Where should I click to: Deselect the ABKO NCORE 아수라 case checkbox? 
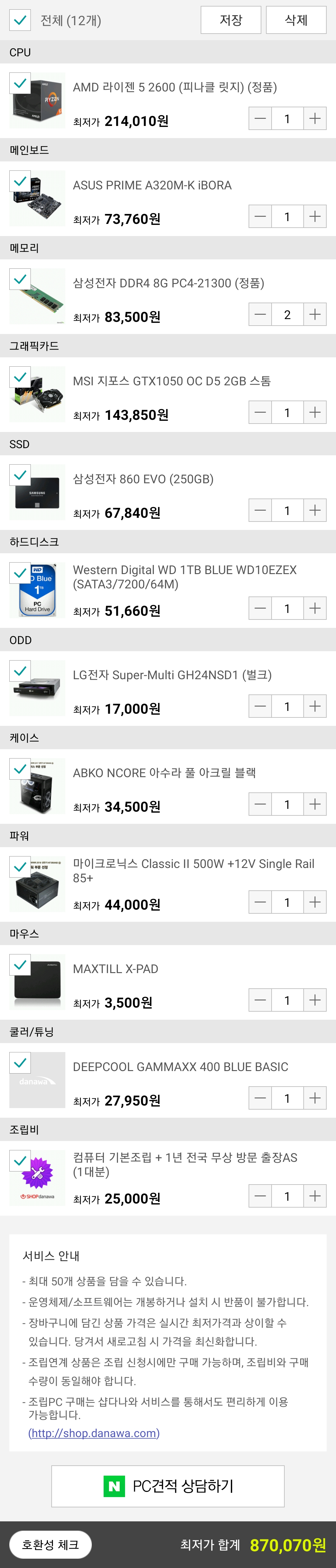(x=20, y=769)
